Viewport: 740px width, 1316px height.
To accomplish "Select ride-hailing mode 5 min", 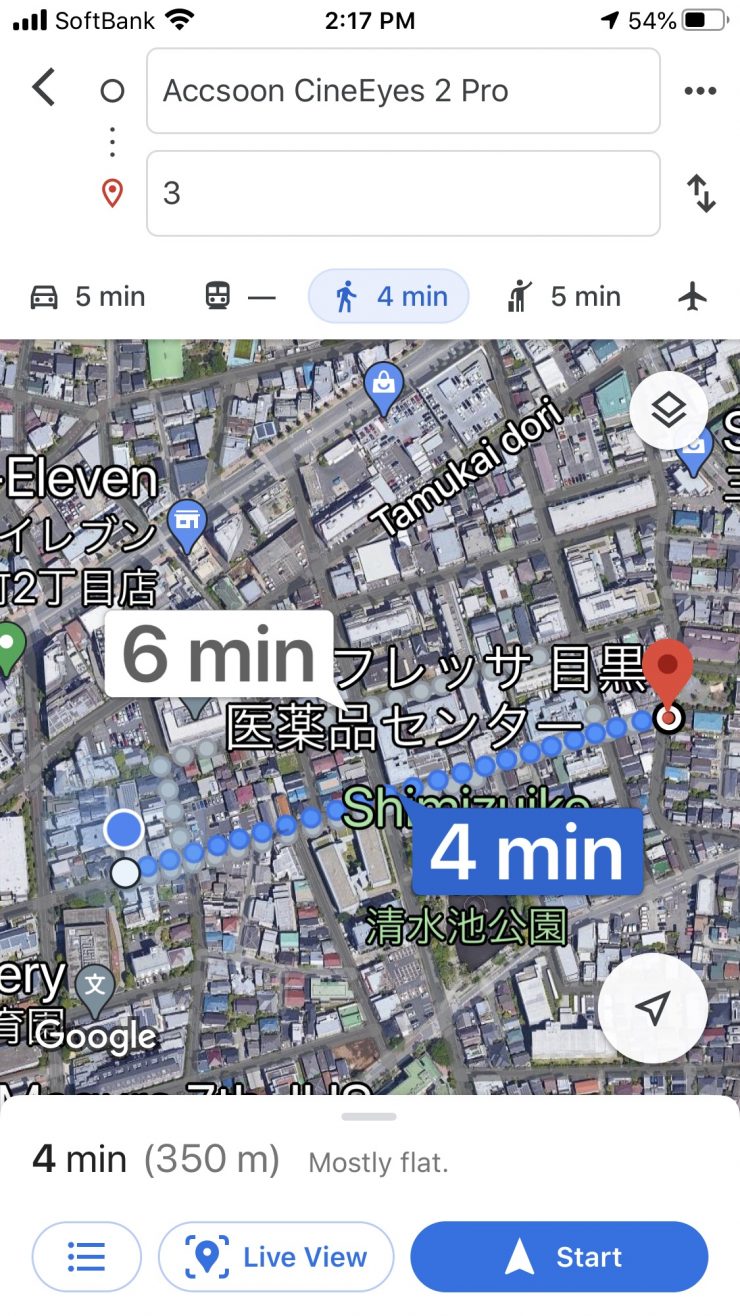I will point(564,297).
